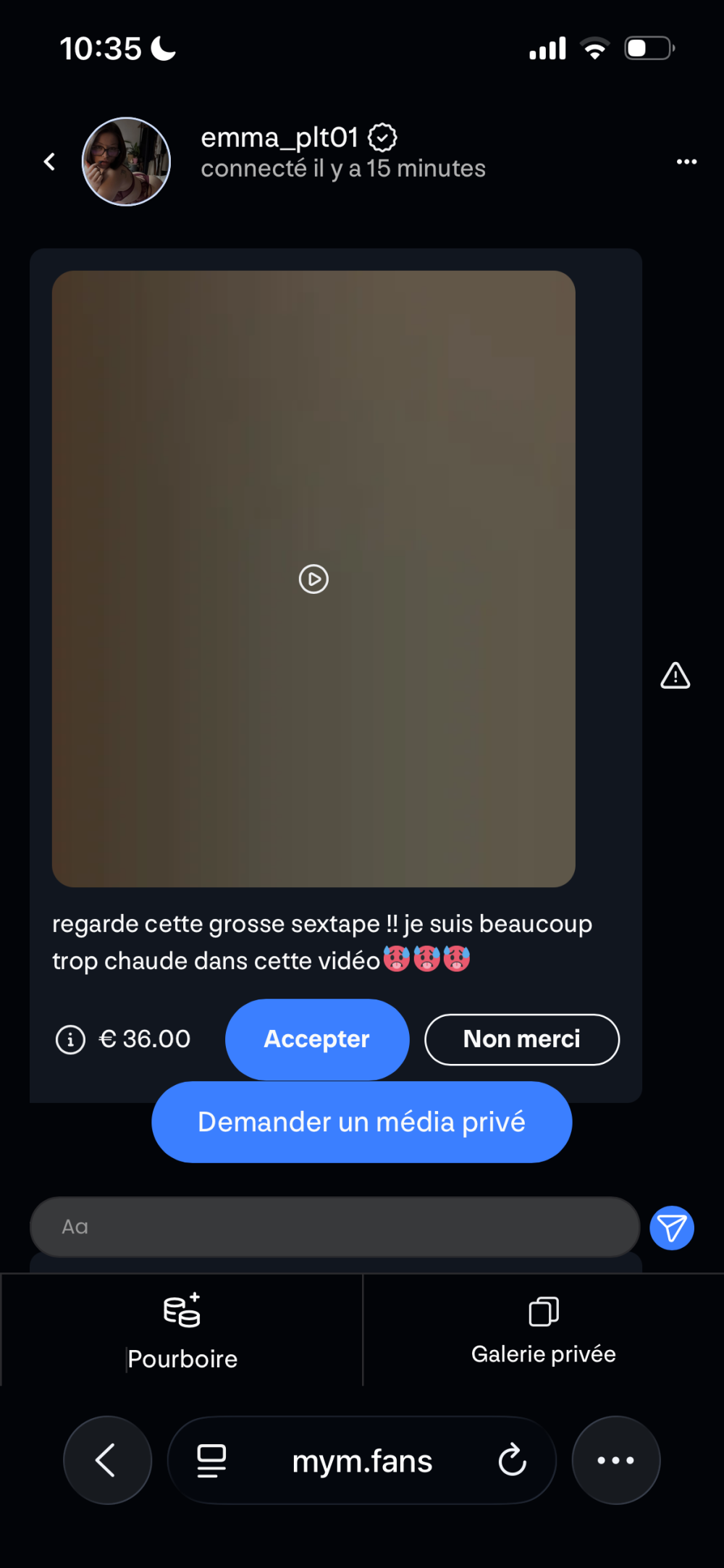This screenshot has height=1568, width=724.
Task: Tap Demander un média privé
Action: tap(361, 1122)
